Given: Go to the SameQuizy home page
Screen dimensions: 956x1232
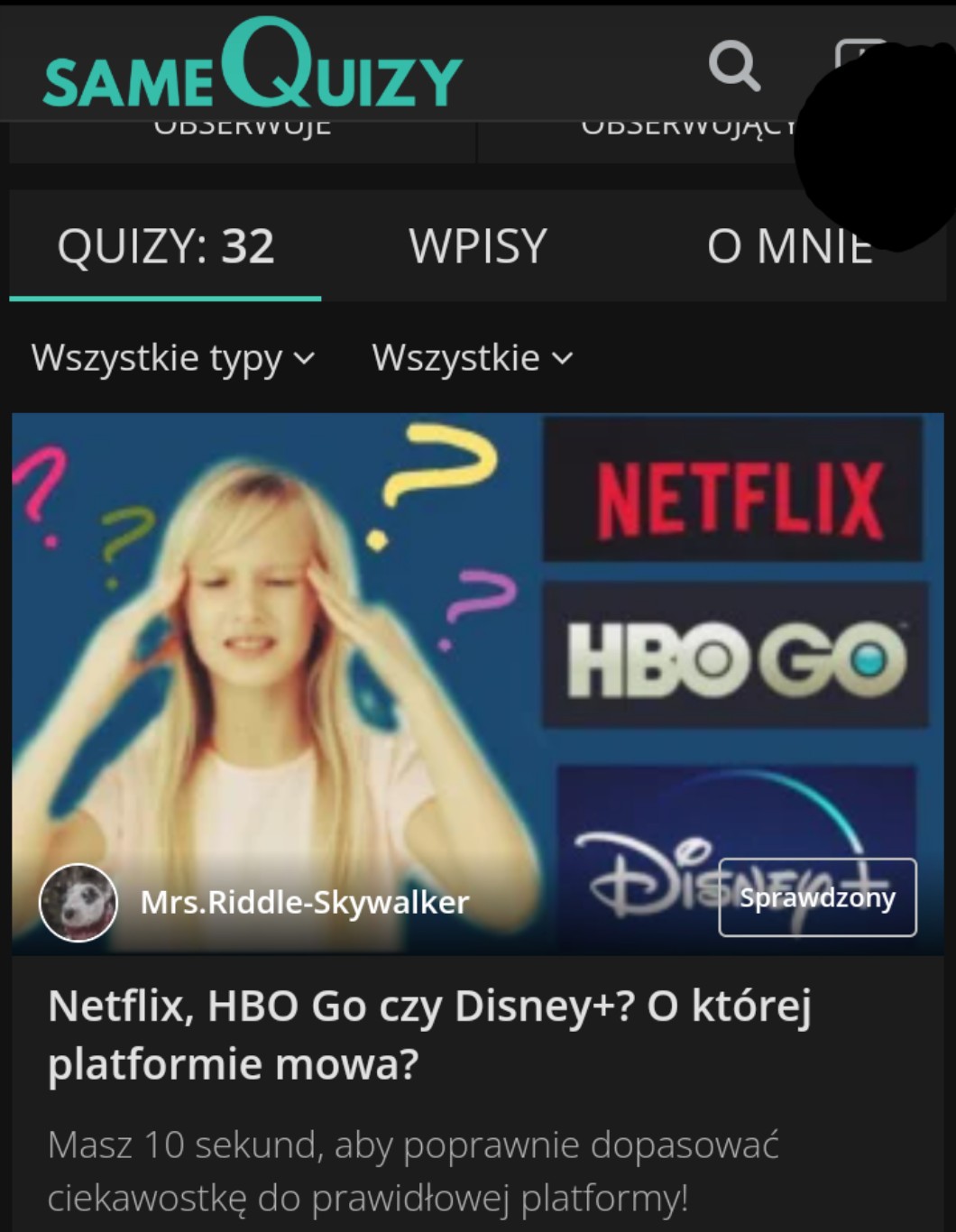Looking at the screenshot, I should point(253,66).
